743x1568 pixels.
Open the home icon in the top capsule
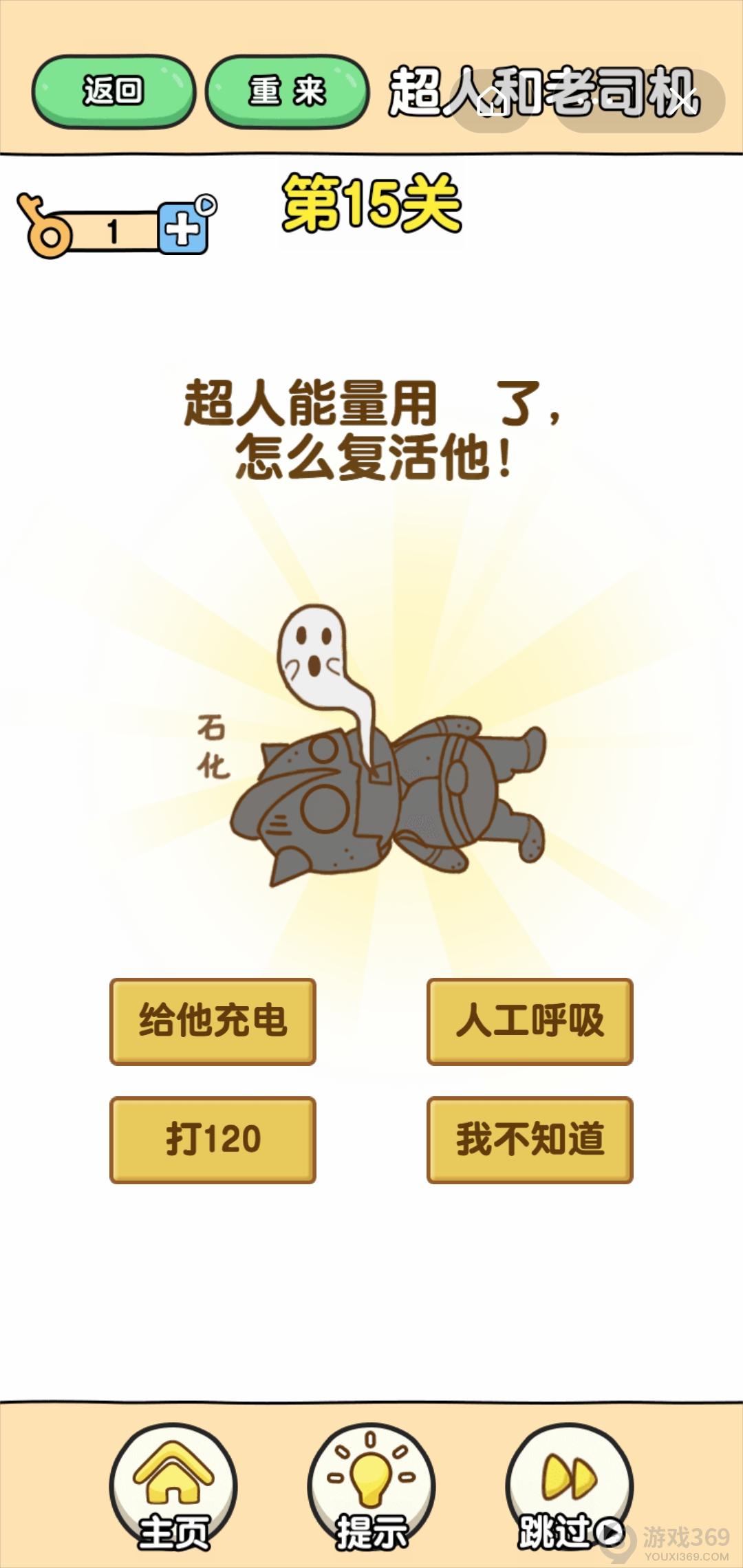[x=493, y=101]
